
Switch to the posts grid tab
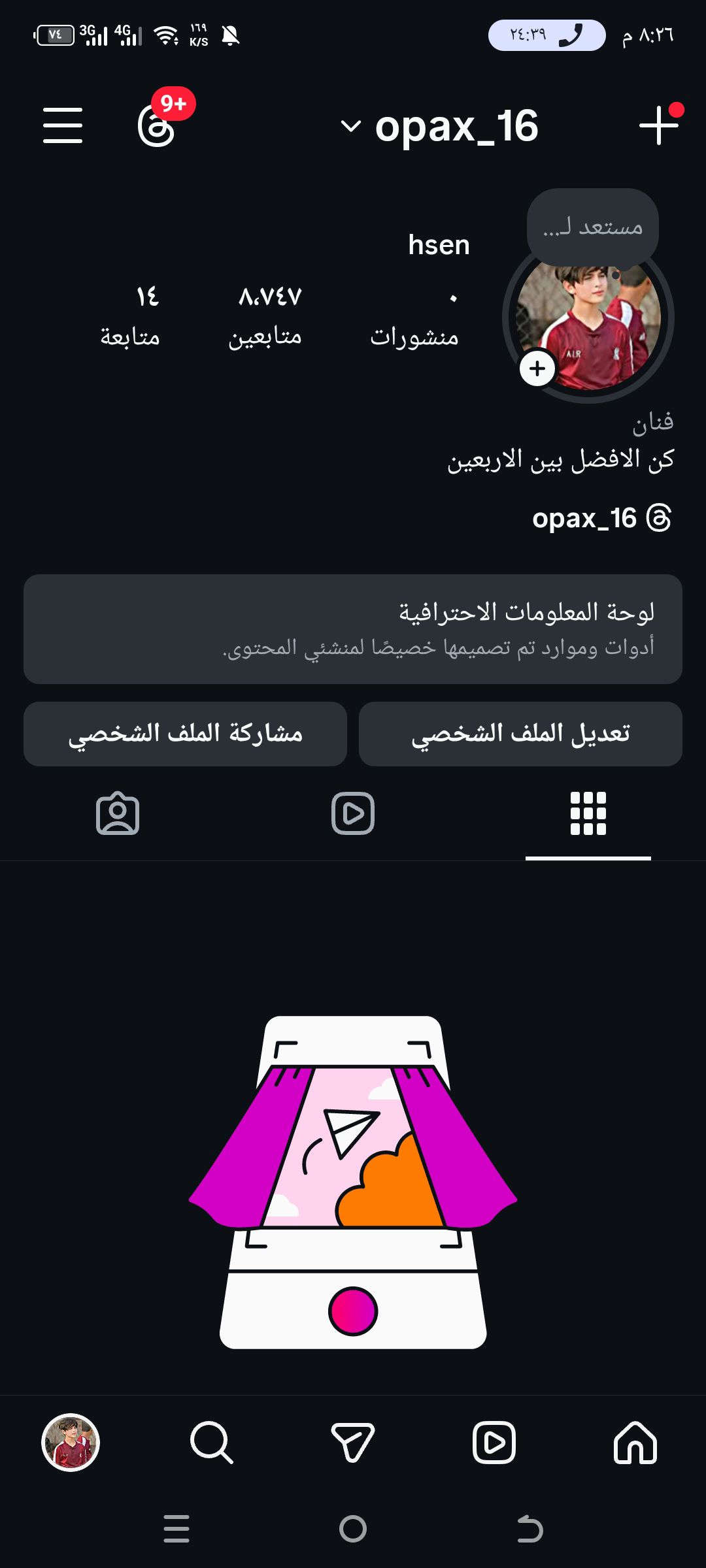click(588, 813)
